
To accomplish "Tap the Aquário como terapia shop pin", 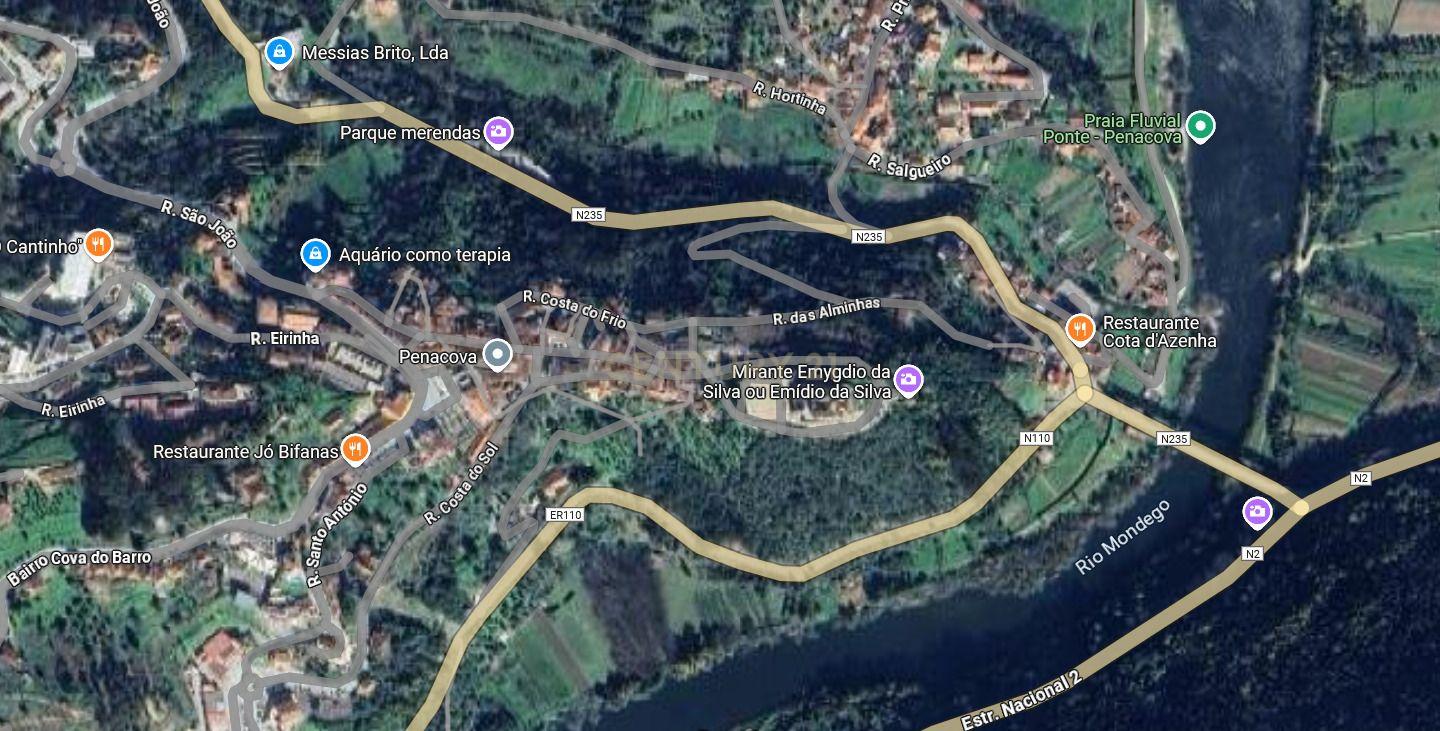I will [316, 254].
